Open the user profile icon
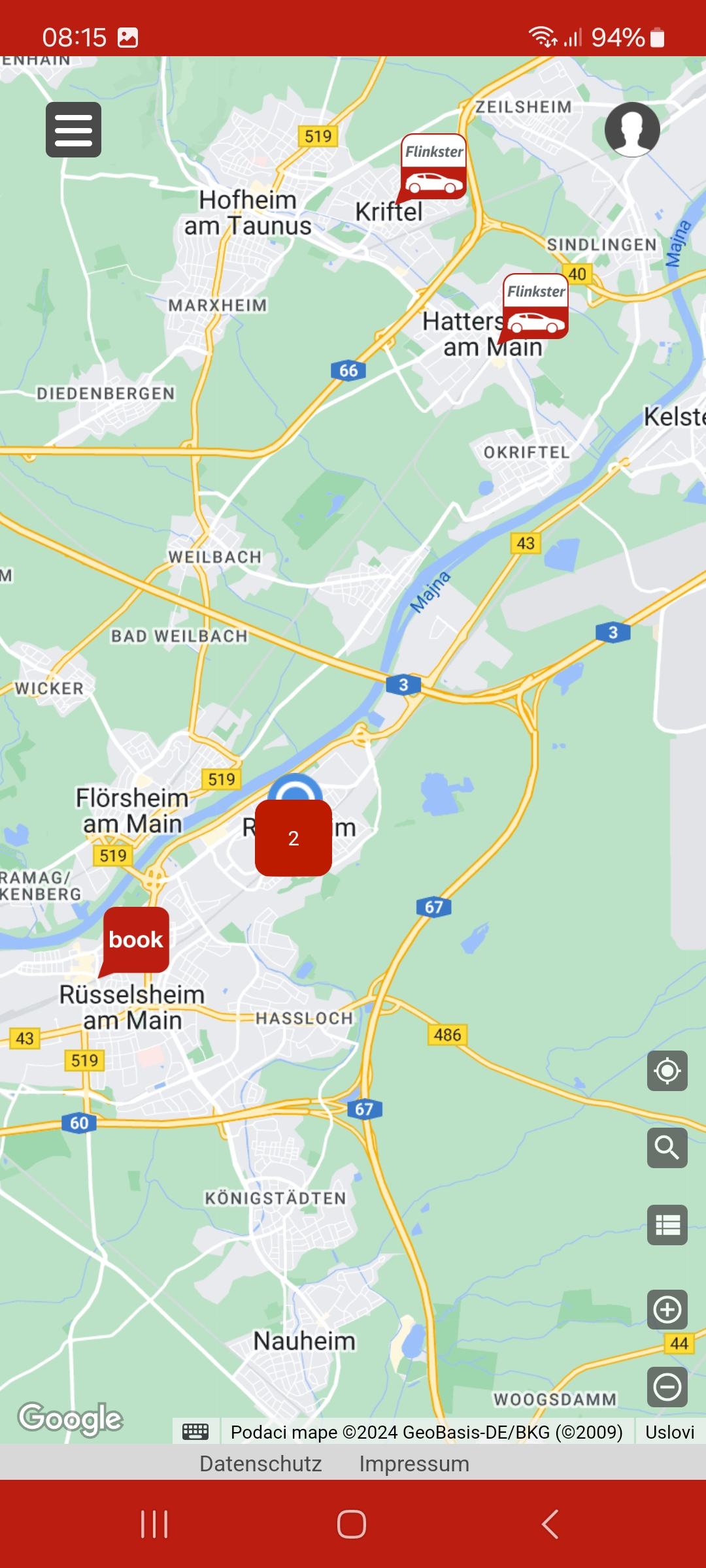This screenshot has height=1568, width=706. [631, 129]
